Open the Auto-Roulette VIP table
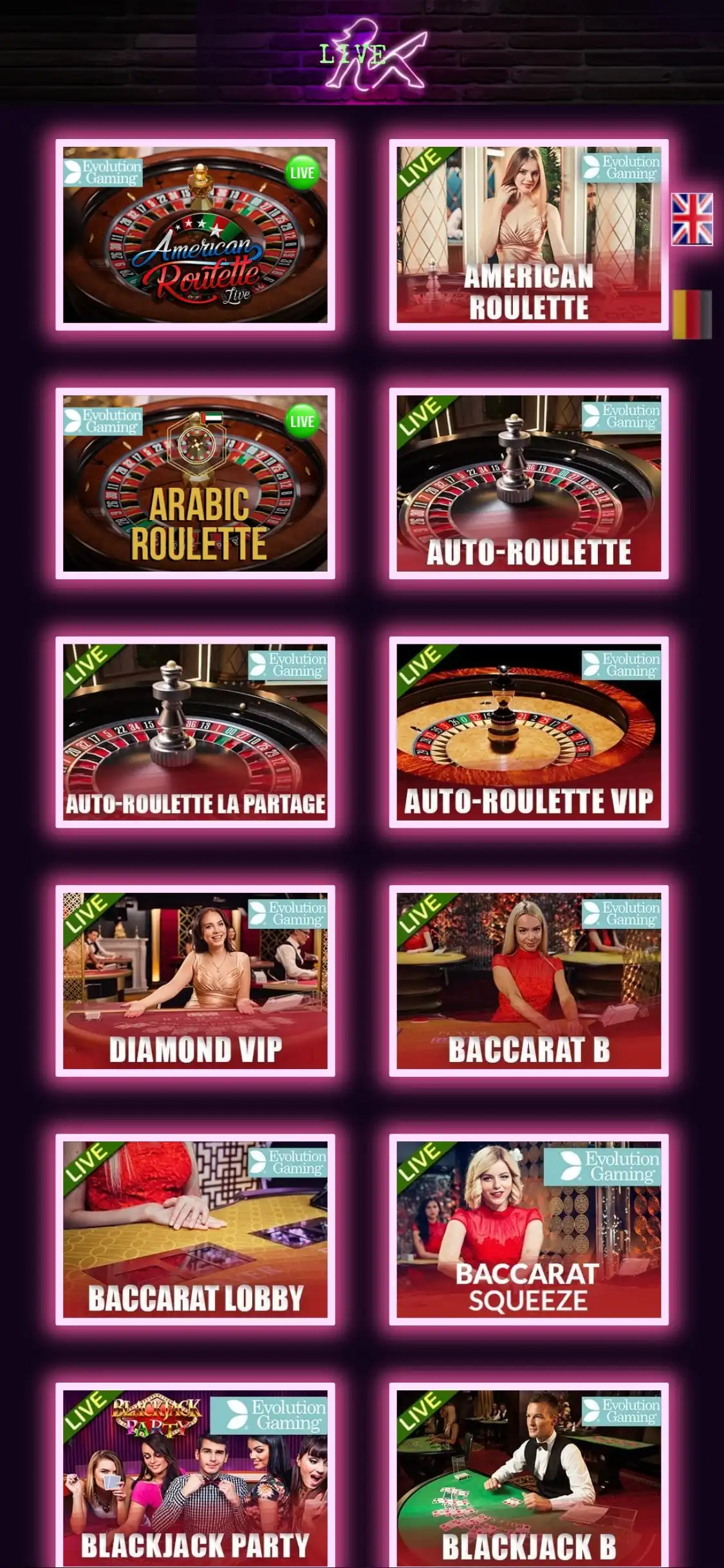Viewport: 724px width, 1568px height. 528,732
